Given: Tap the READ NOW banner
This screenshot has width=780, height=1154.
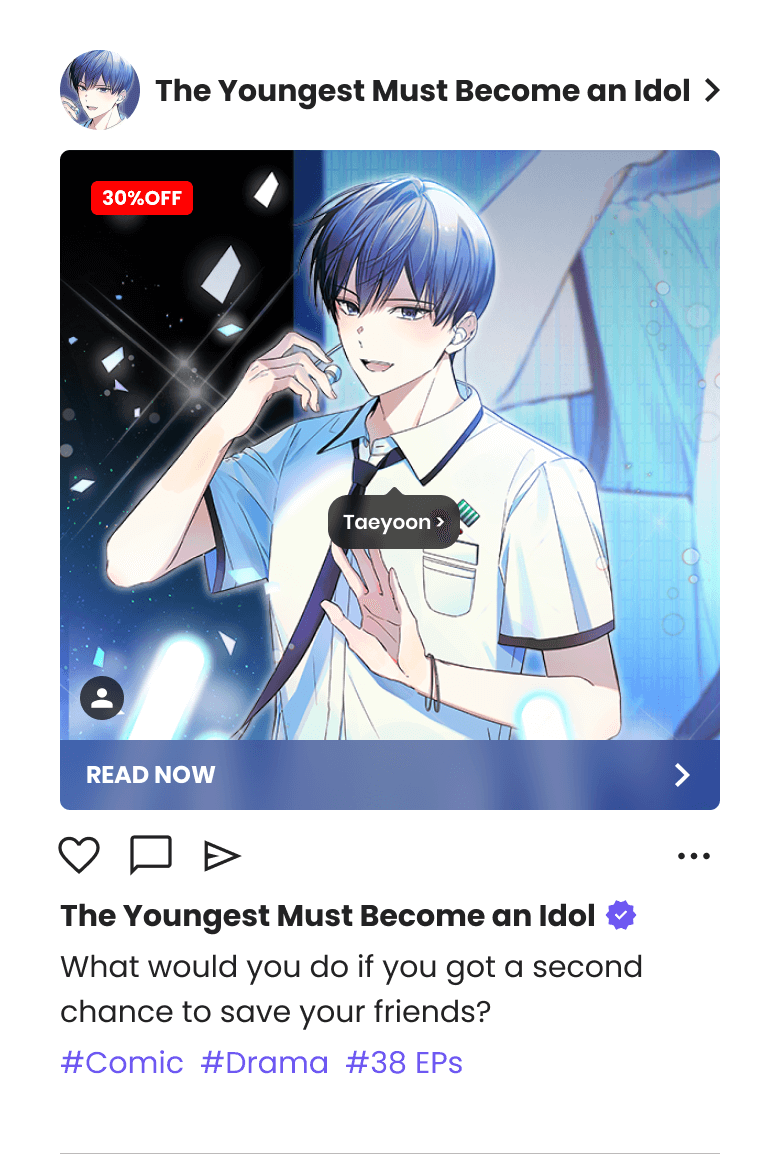Looking at the screenshot, I should click(390, 775).
